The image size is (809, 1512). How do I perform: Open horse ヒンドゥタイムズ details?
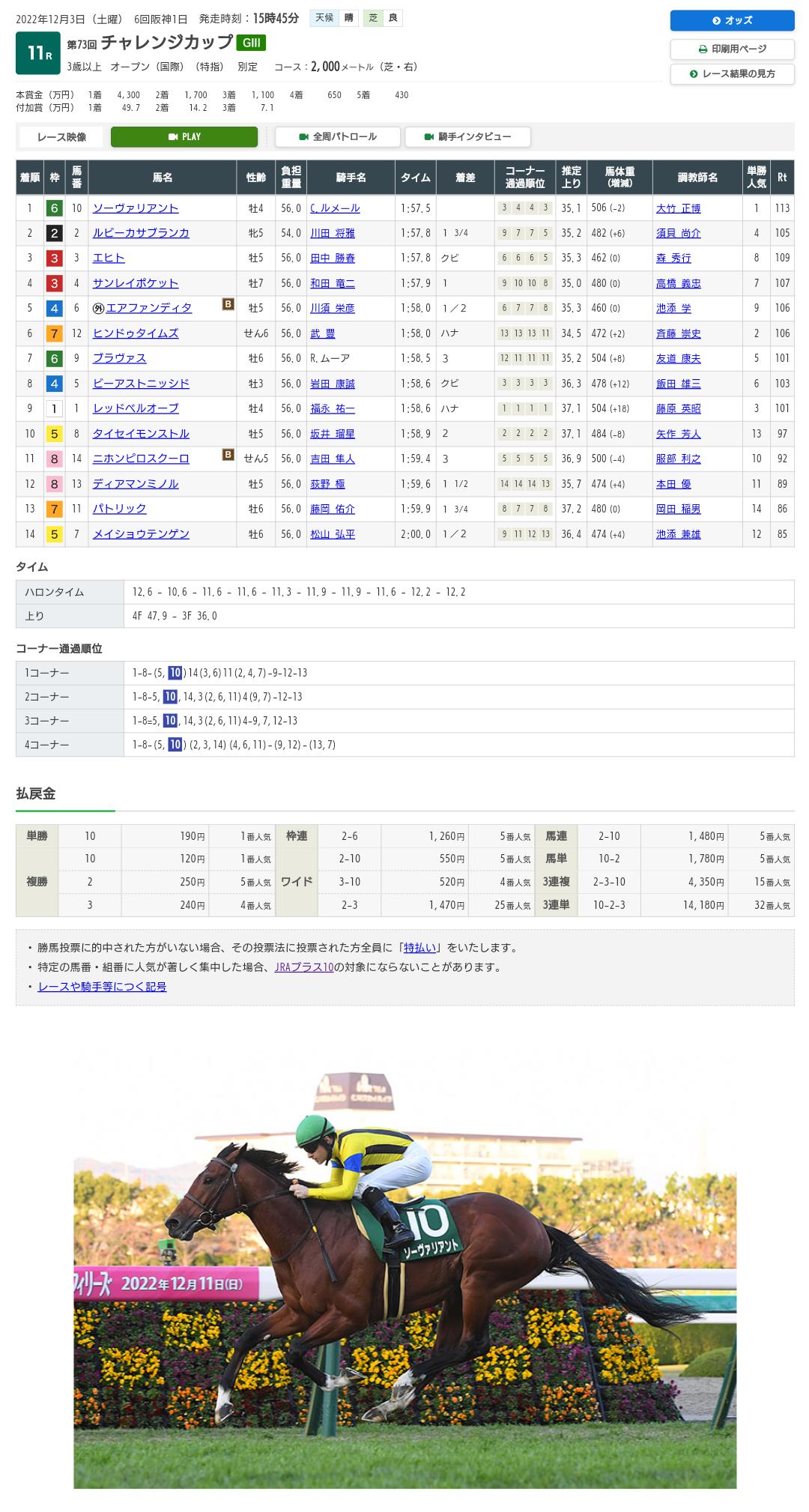[x=136, y=333]
